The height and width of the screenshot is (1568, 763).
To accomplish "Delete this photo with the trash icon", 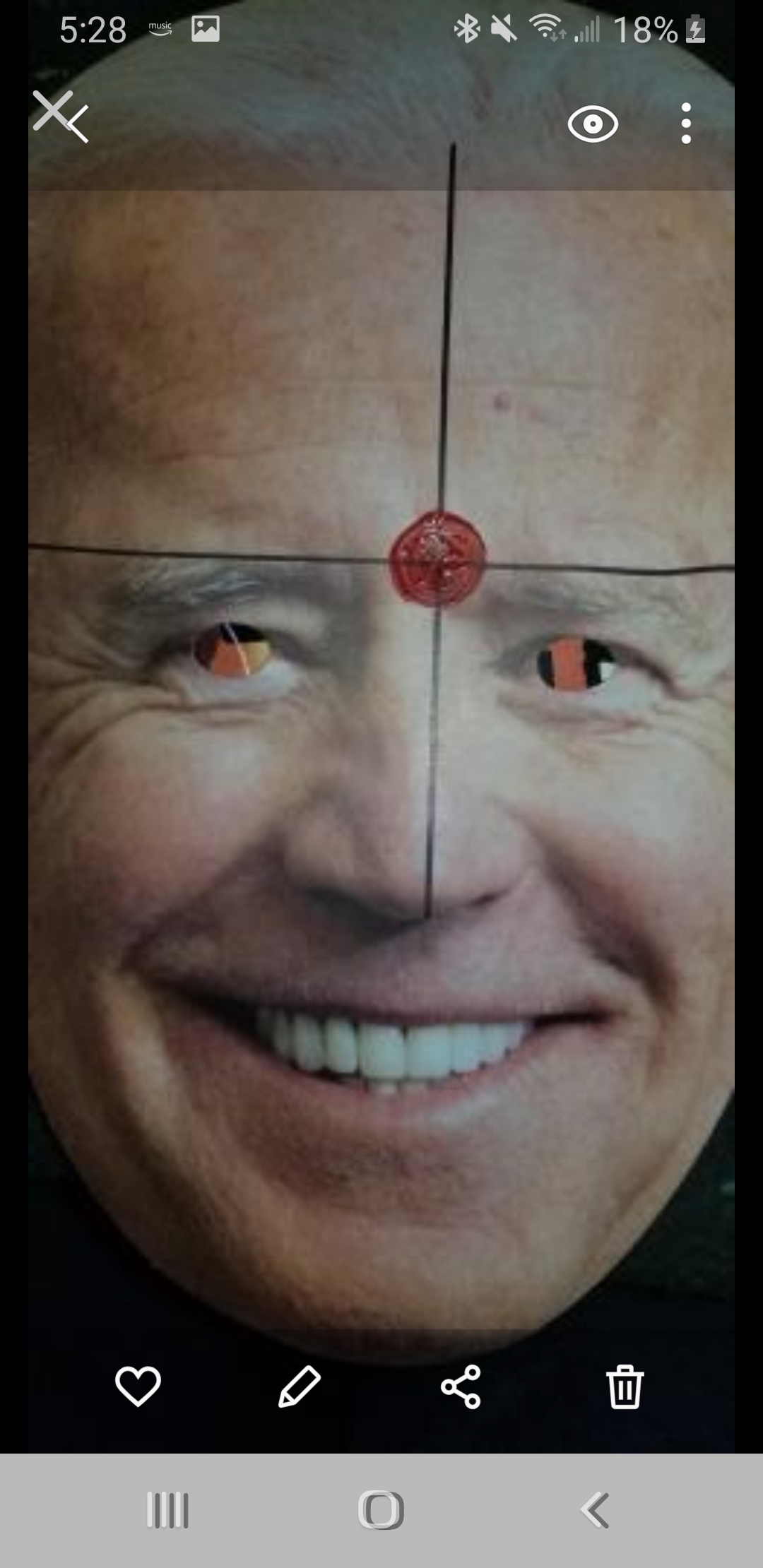I will (x=625, y=1386).
